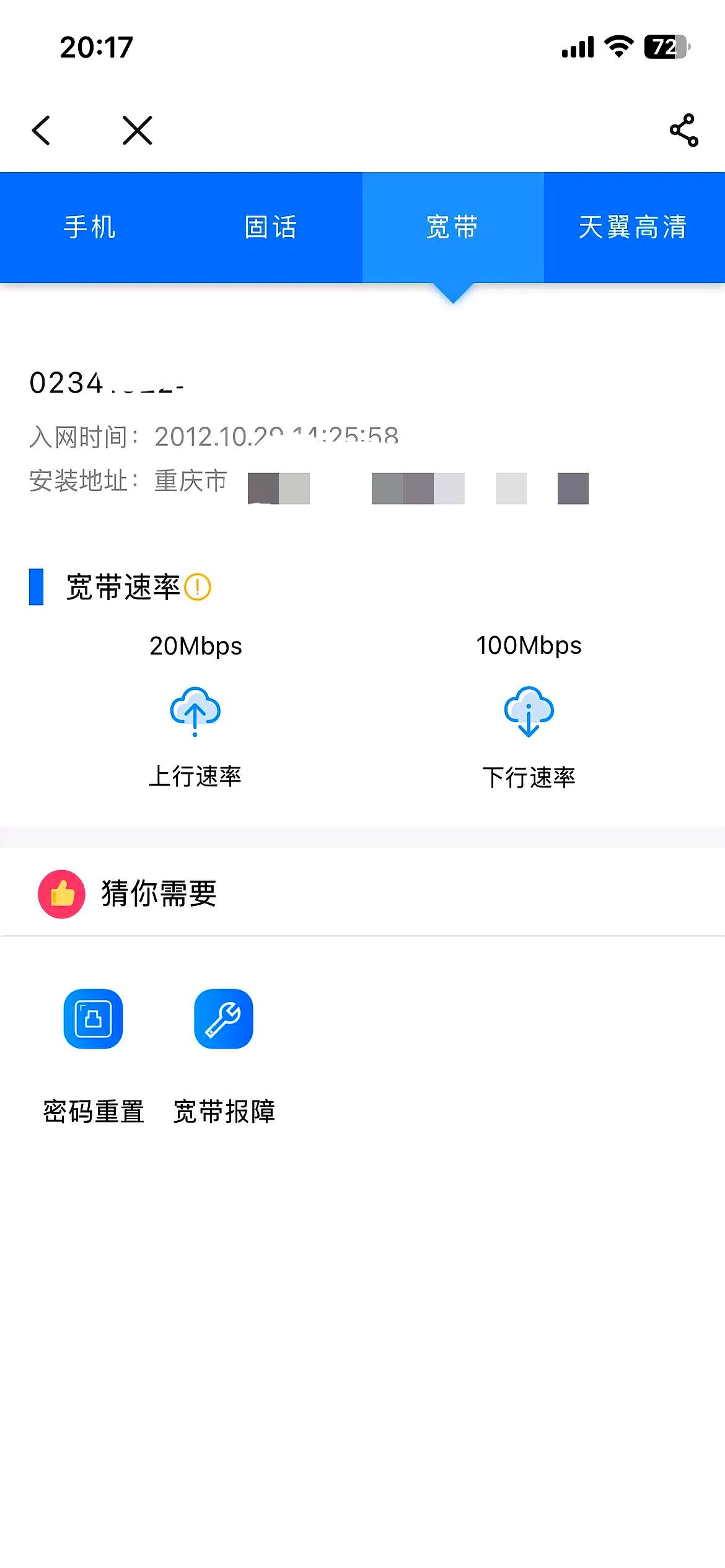The image size is (725, 1568).
Task: Tap the info icon beside 宽带速率
Action: pos(198,588)
